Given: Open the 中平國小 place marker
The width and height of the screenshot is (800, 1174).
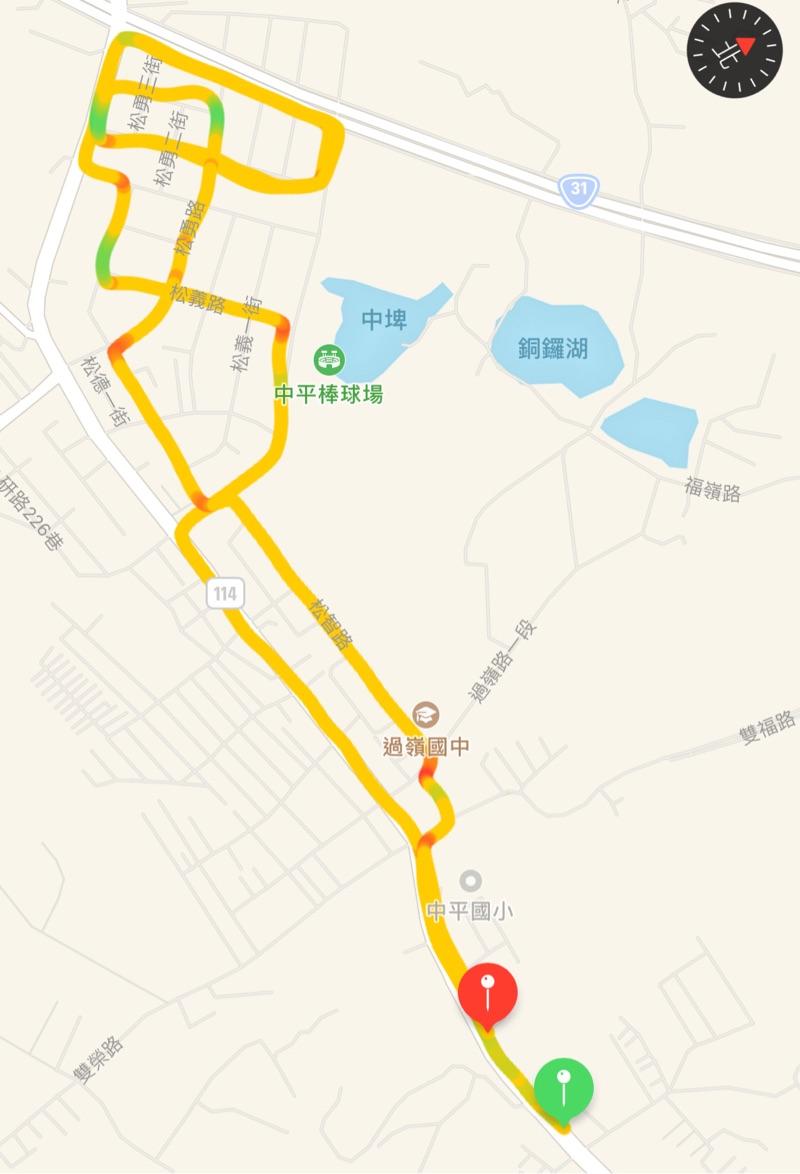Looking at the screenshot, I should [x=470, y=881].
